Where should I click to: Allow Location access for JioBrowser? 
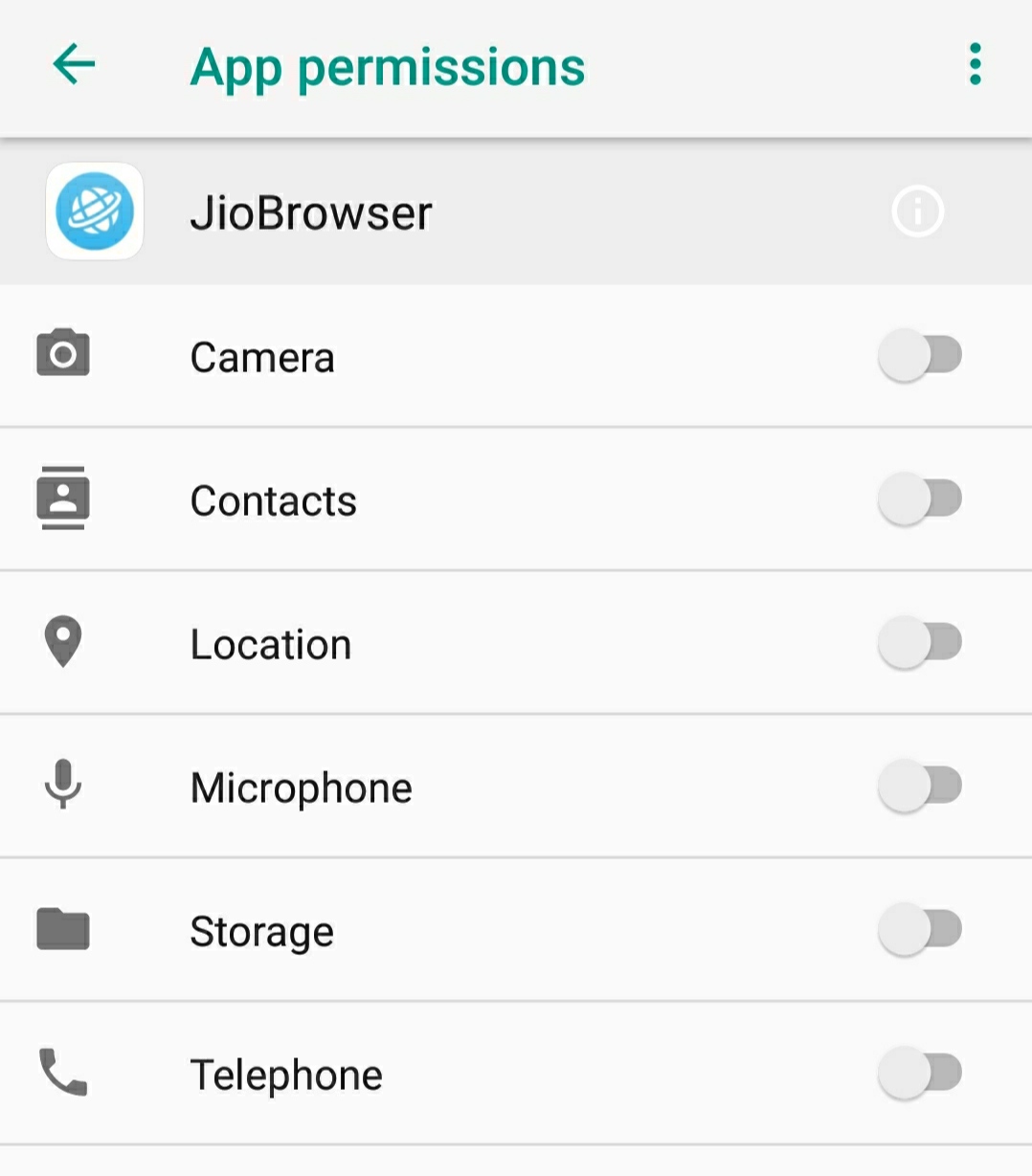[919, 643]
